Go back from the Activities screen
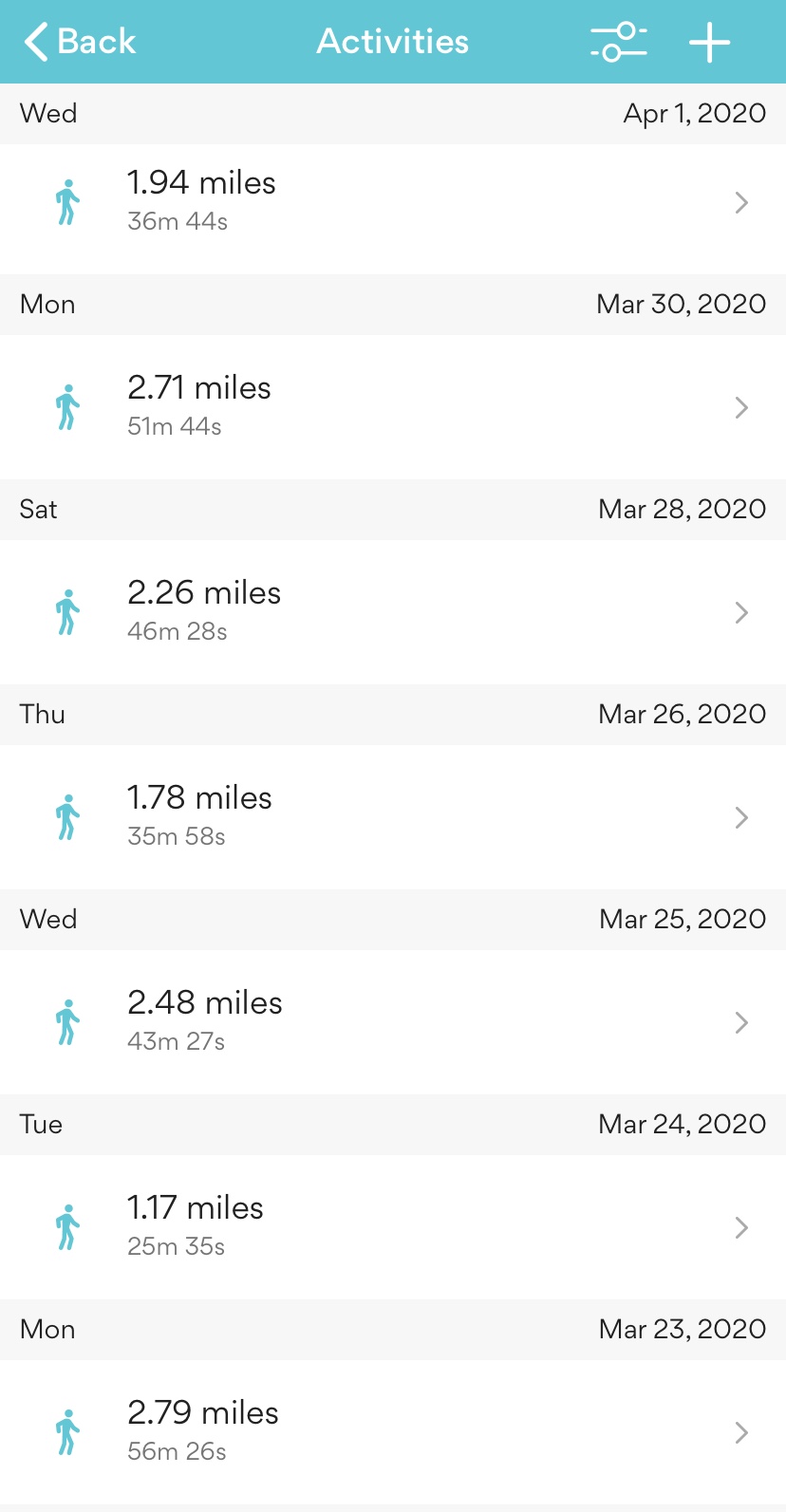This screenshot has width=786, height=1512. pos(80,42)
